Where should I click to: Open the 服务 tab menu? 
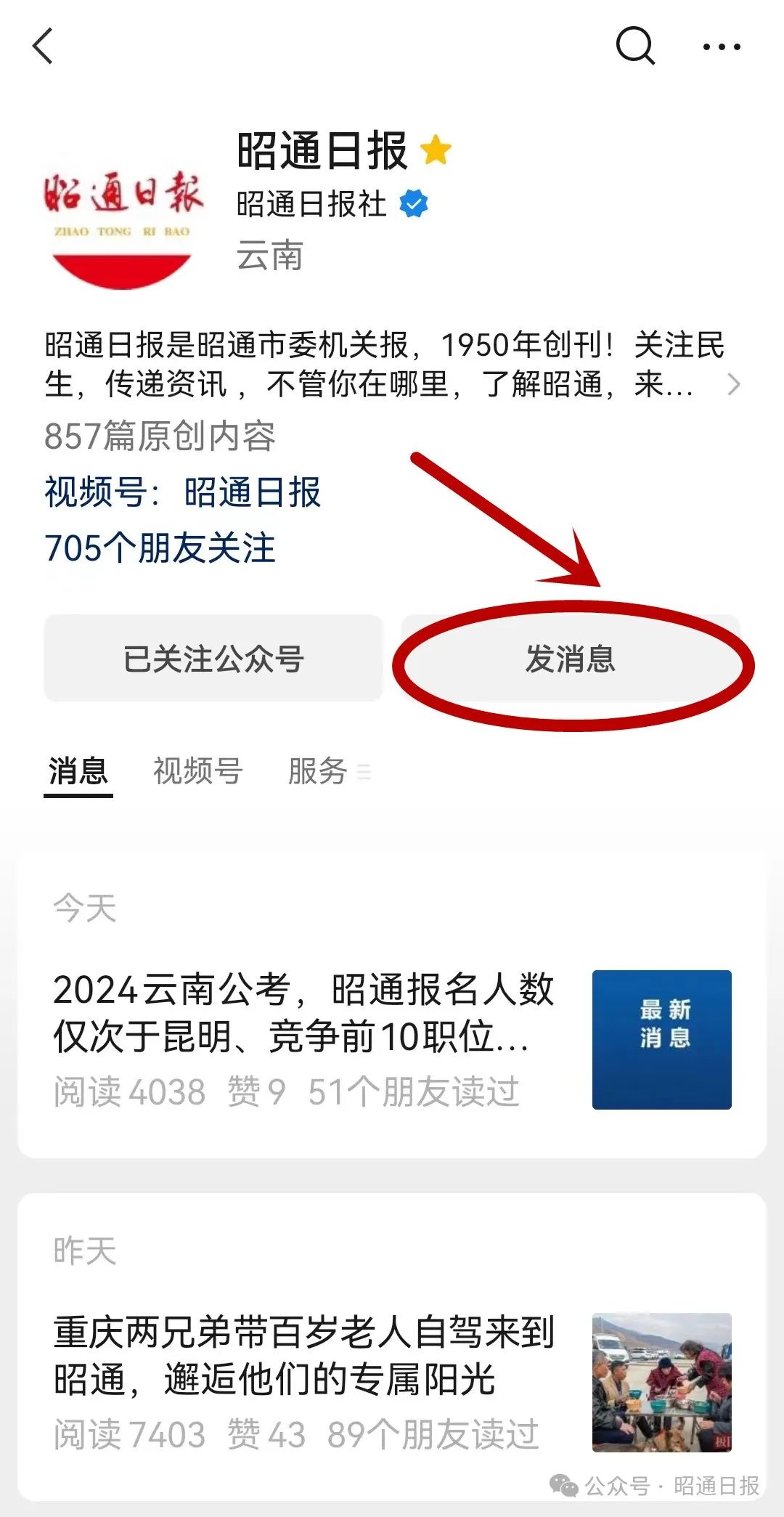pyautogui.click(x=328, y=771)
